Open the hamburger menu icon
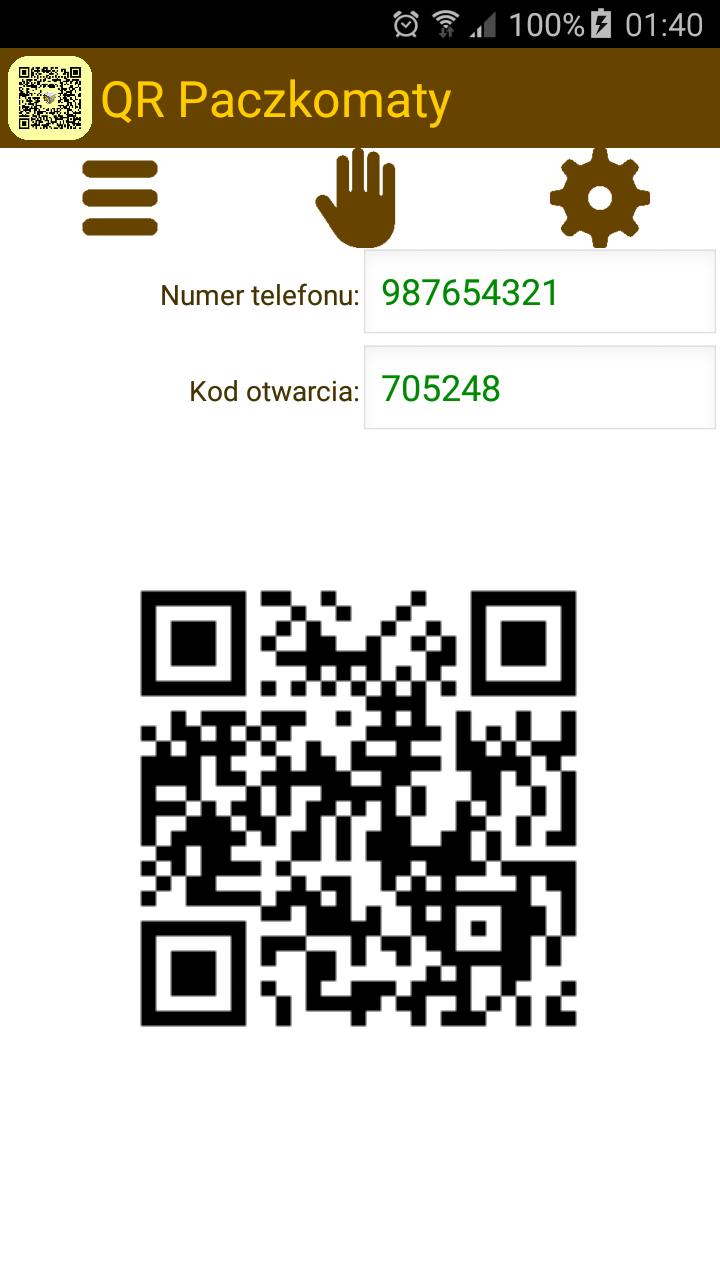Screen dimensions: 720x1280 [120, 198]
